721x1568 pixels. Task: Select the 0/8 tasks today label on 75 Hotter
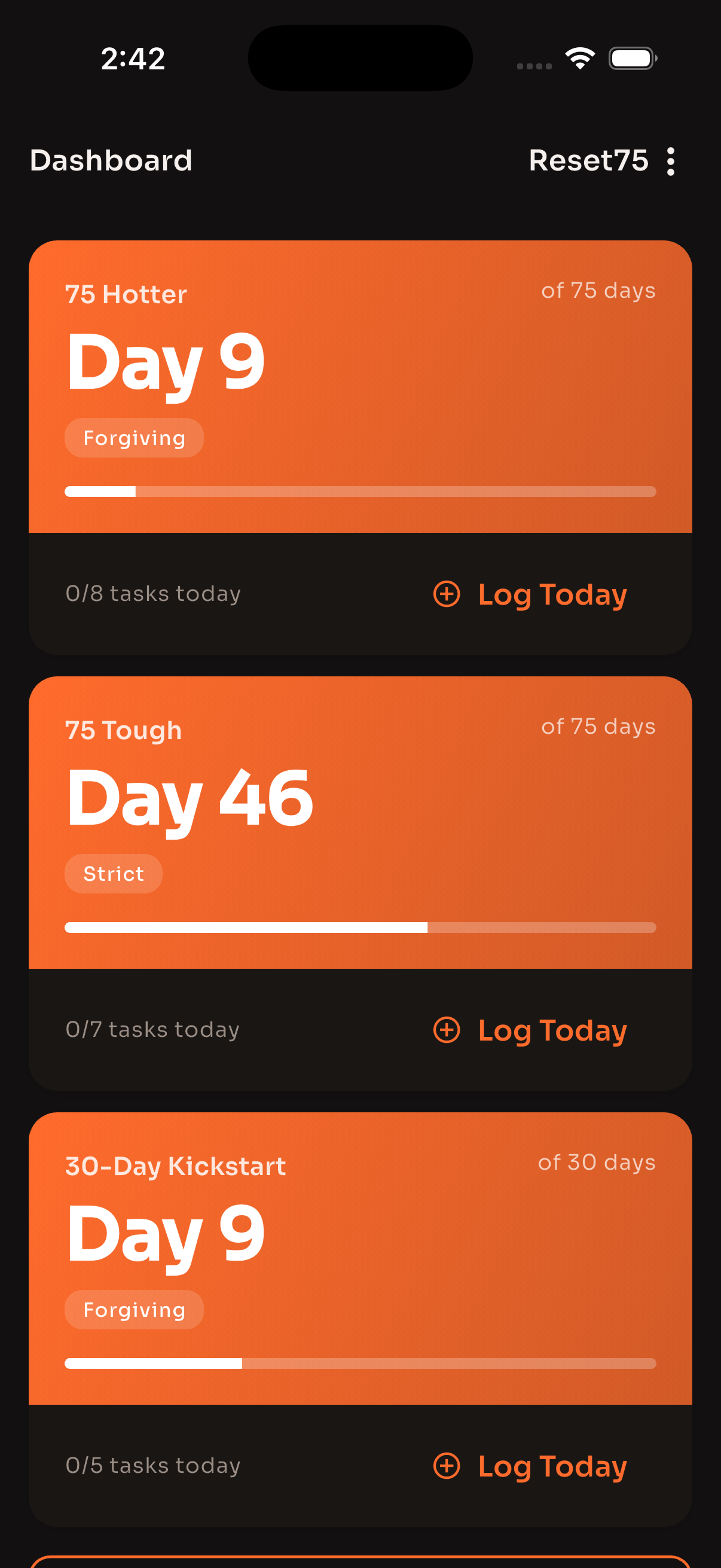[152, 594]
